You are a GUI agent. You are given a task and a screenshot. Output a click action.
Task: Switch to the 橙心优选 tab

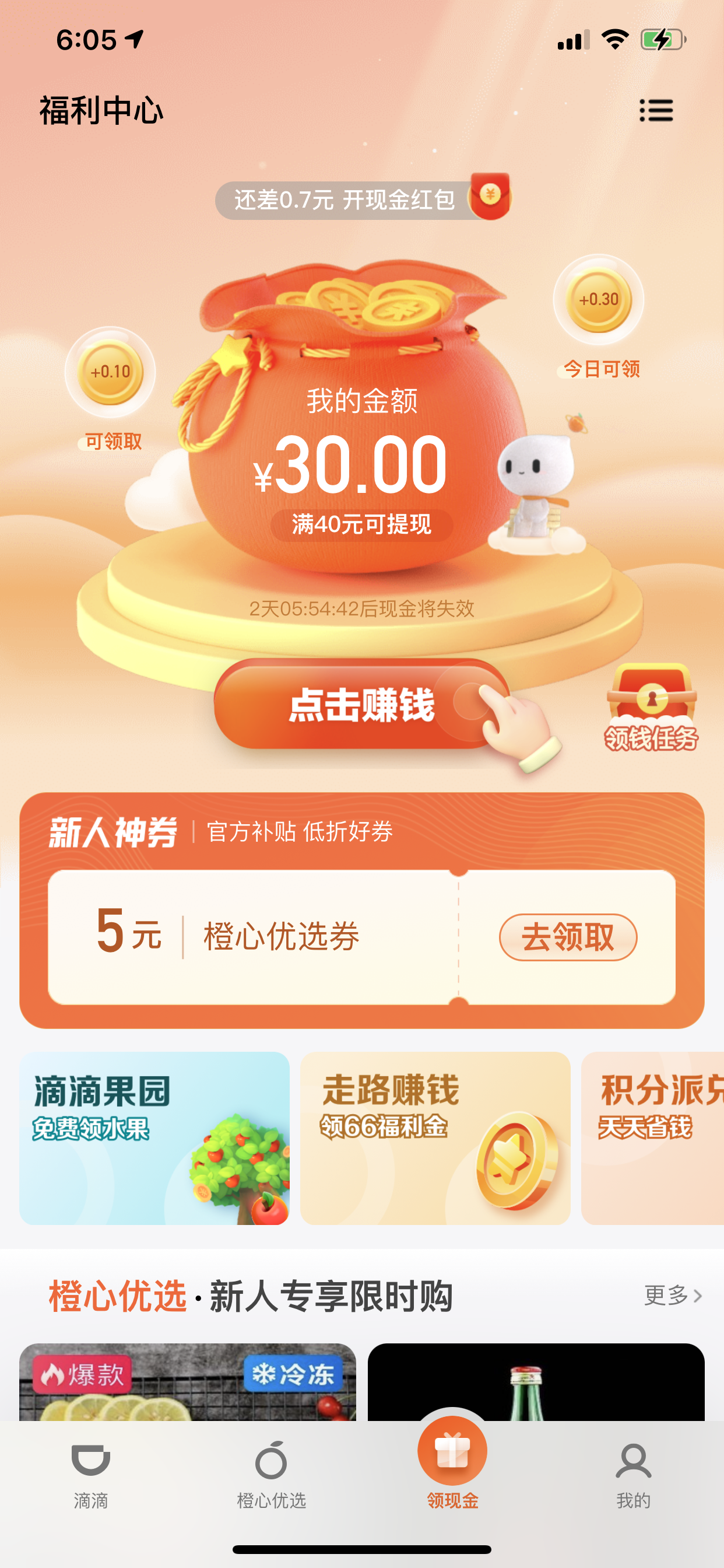(271, 1473)
